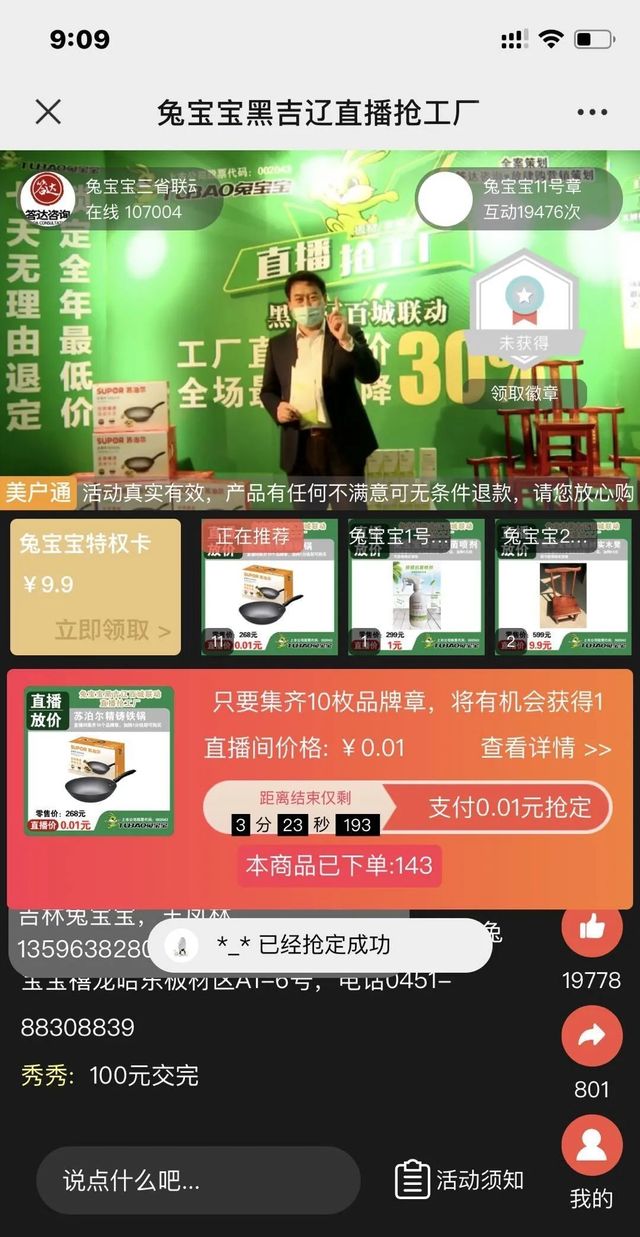Open the 兔宝宝11号章 badge panel
The width and height of the screenshot is (640, 1237).
tap(518, 198)
